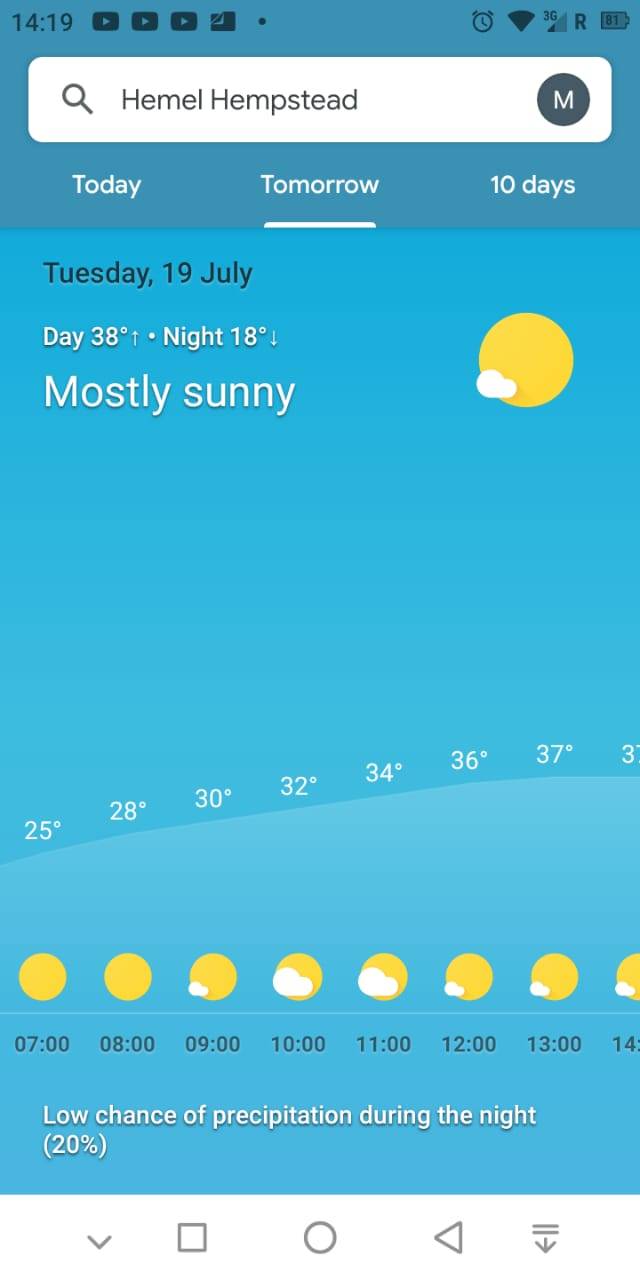
Task: Hide the navigation bar with the chevron
Action: coord(99,1241)
